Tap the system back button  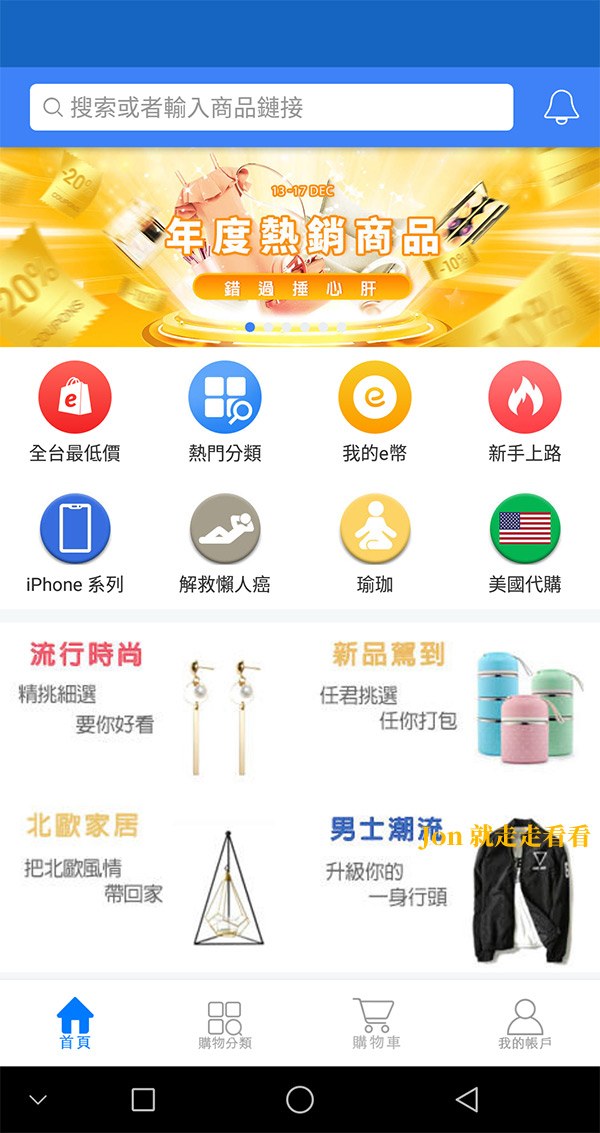tap(467, 1100)
